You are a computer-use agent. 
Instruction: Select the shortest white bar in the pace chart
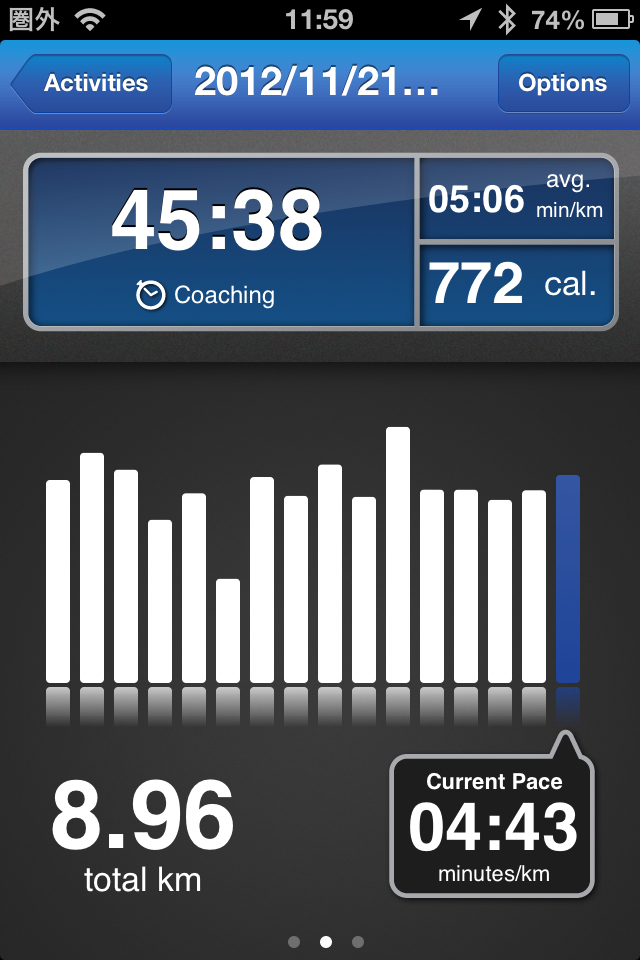228,630
